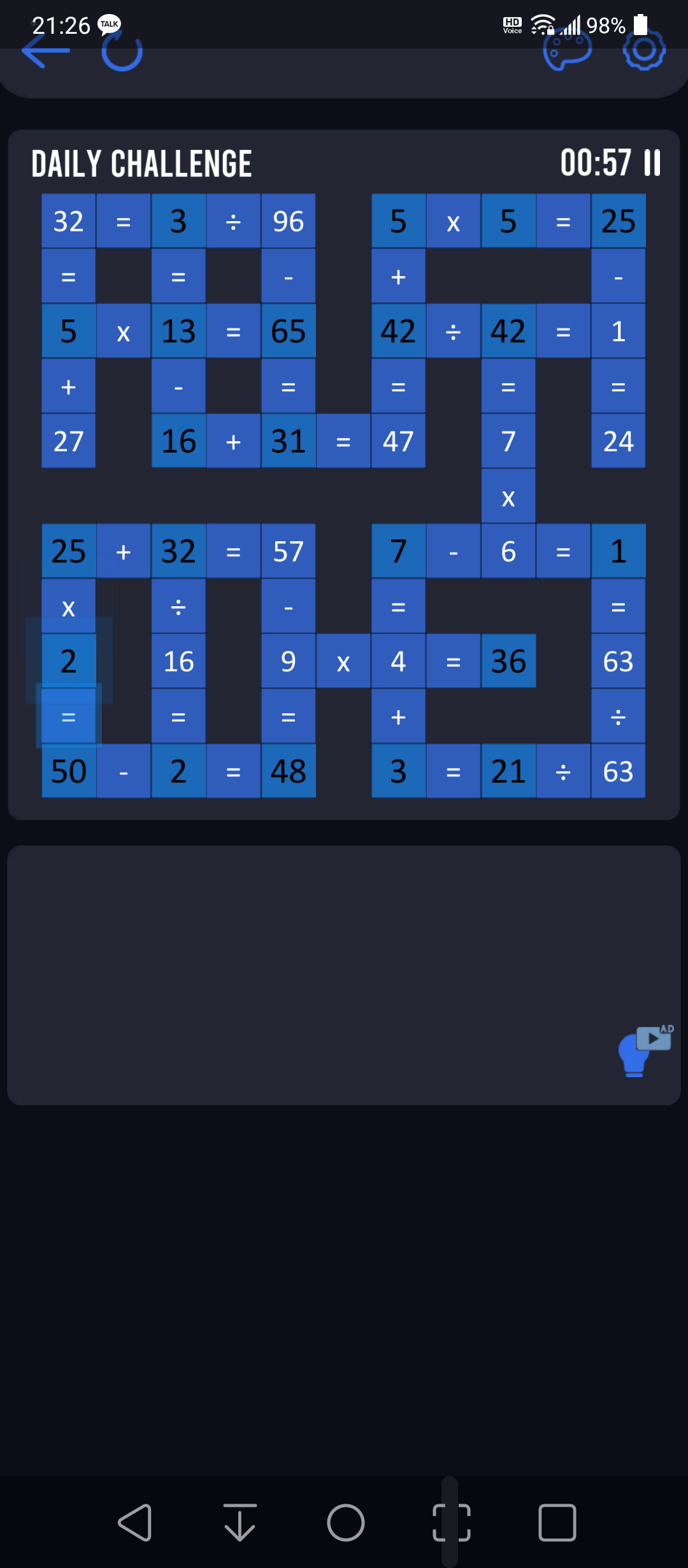Open the settings gear

point(644,51)
